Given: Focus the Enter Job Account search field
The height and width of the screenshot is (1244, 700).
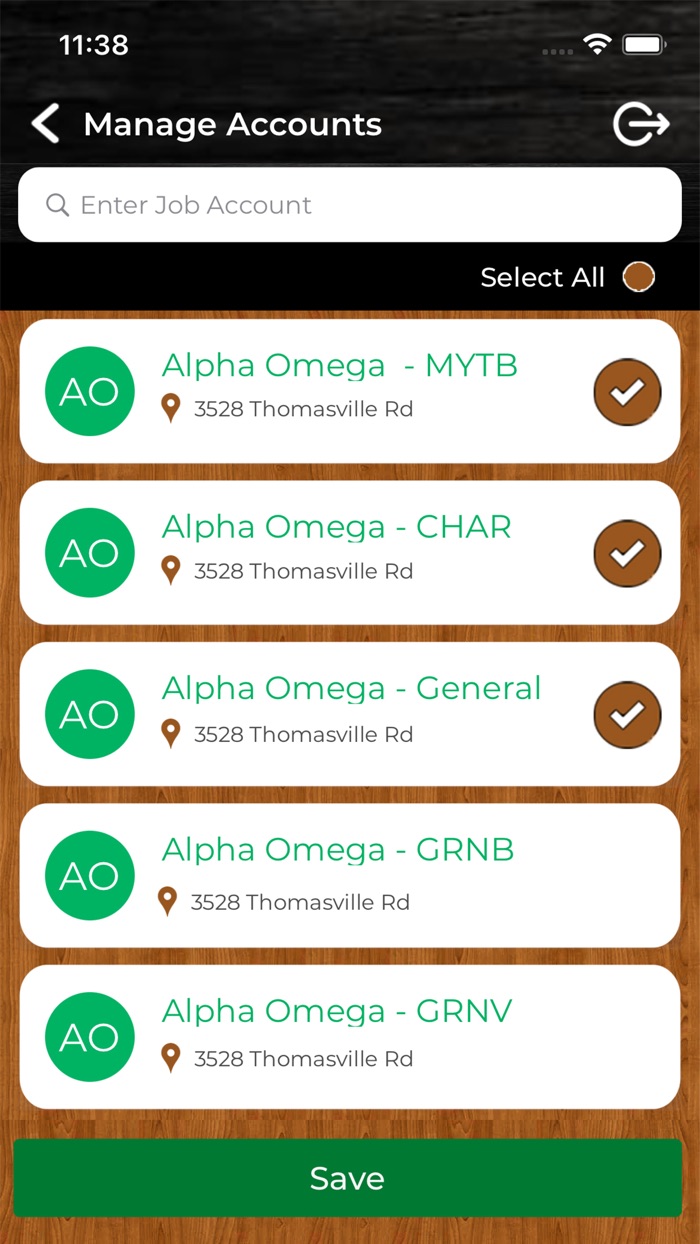Looking at the screenshot, I should 350,205.
